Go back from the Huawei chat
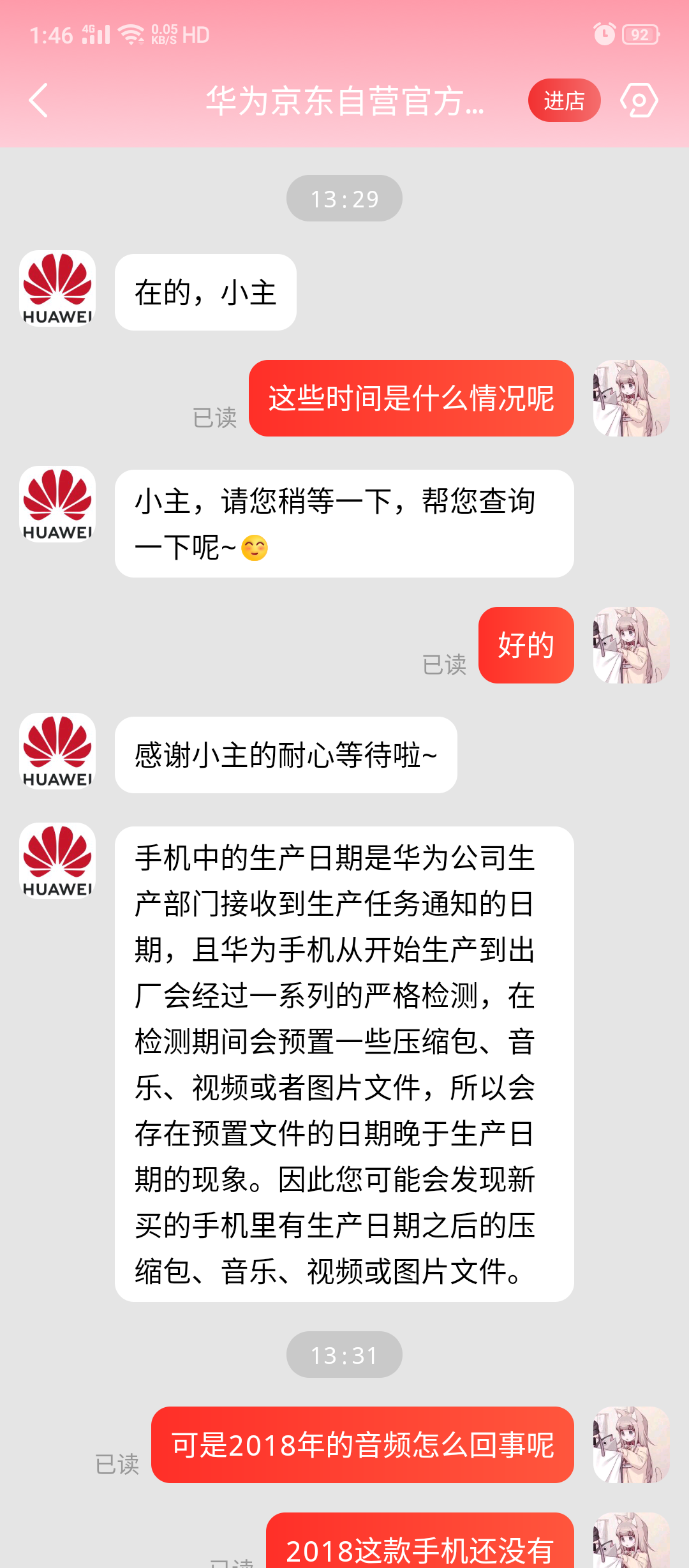This screenshot has height=1568, width=689. pyautogui.click(x=39, y=100)
